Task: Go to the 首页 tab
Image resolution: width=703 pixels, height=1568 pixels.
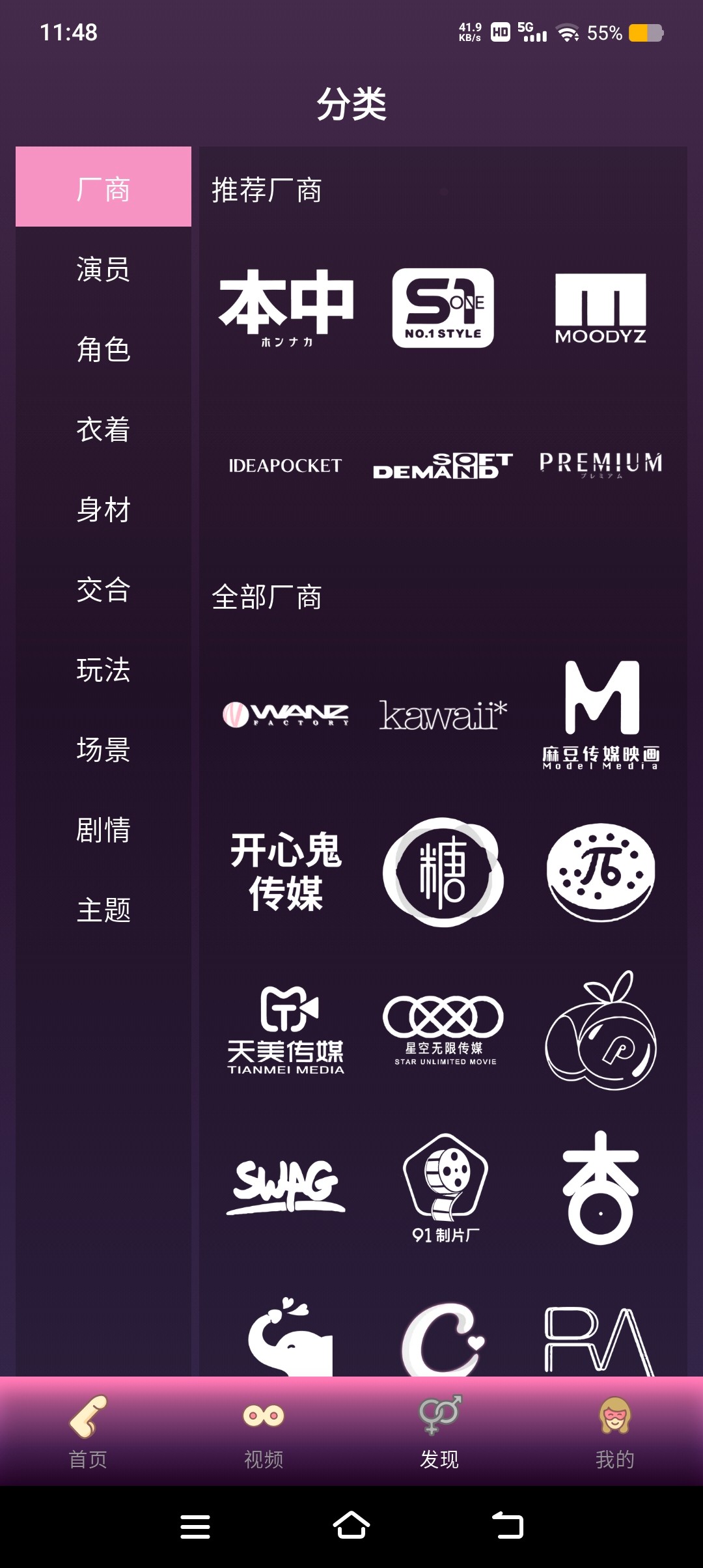Action: click(x=88, y=1433)
